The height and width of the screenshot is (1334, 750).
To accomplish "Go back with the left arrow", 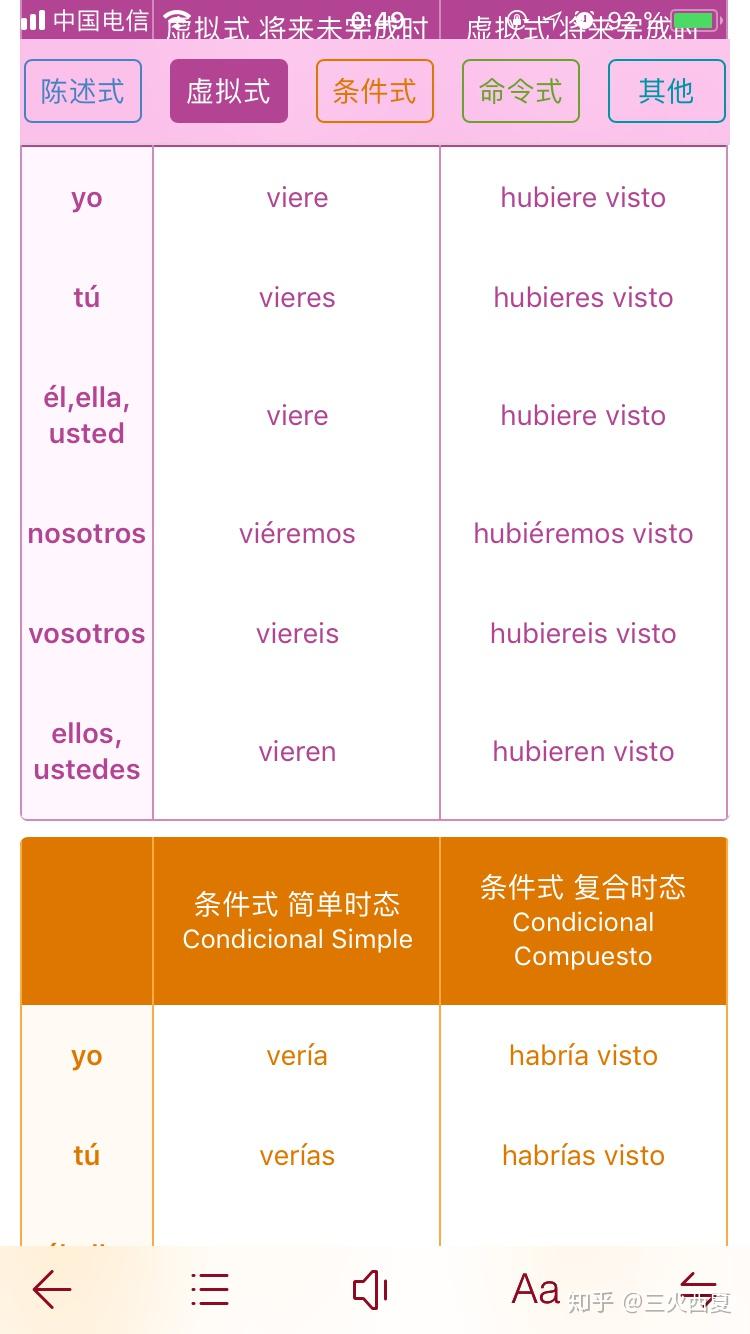I will pos(52,1290).
